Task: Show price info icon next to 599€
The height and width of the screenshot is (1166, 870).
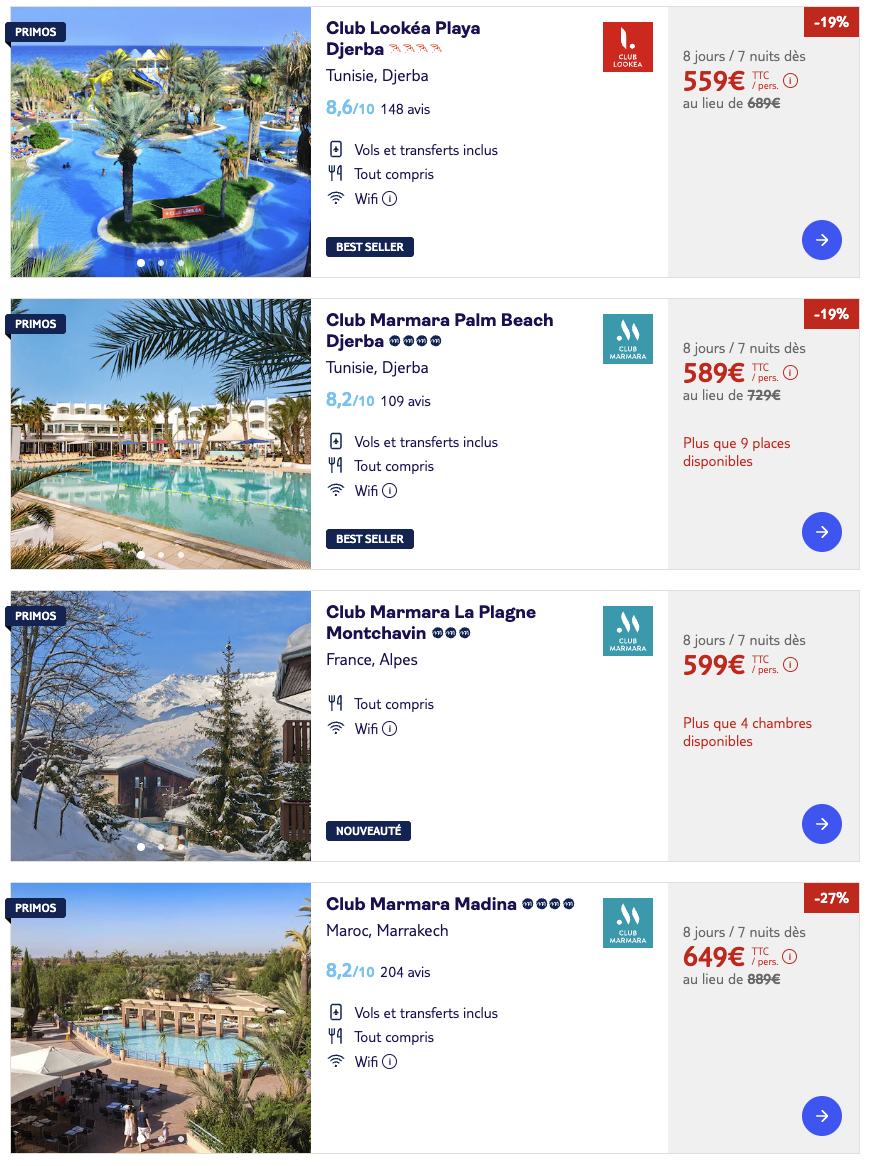Action: pos(790,665)
